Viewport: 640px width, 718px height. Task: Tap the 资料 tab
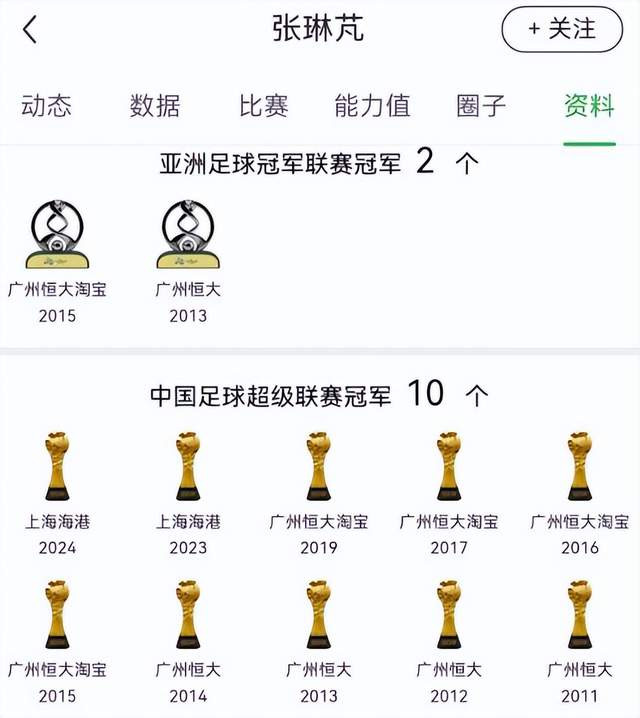pos(589,106)
